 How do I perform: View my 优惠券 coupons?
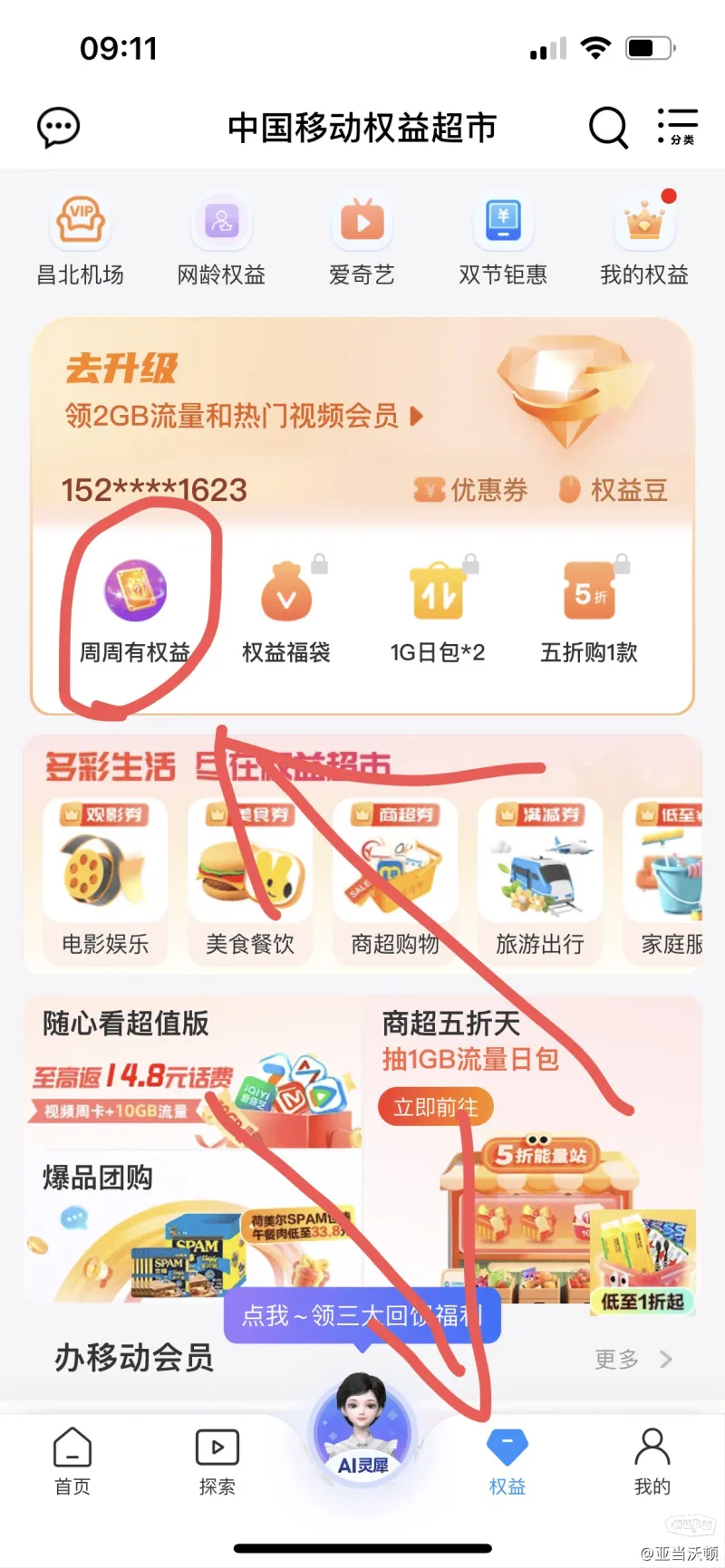click(472, 490)
